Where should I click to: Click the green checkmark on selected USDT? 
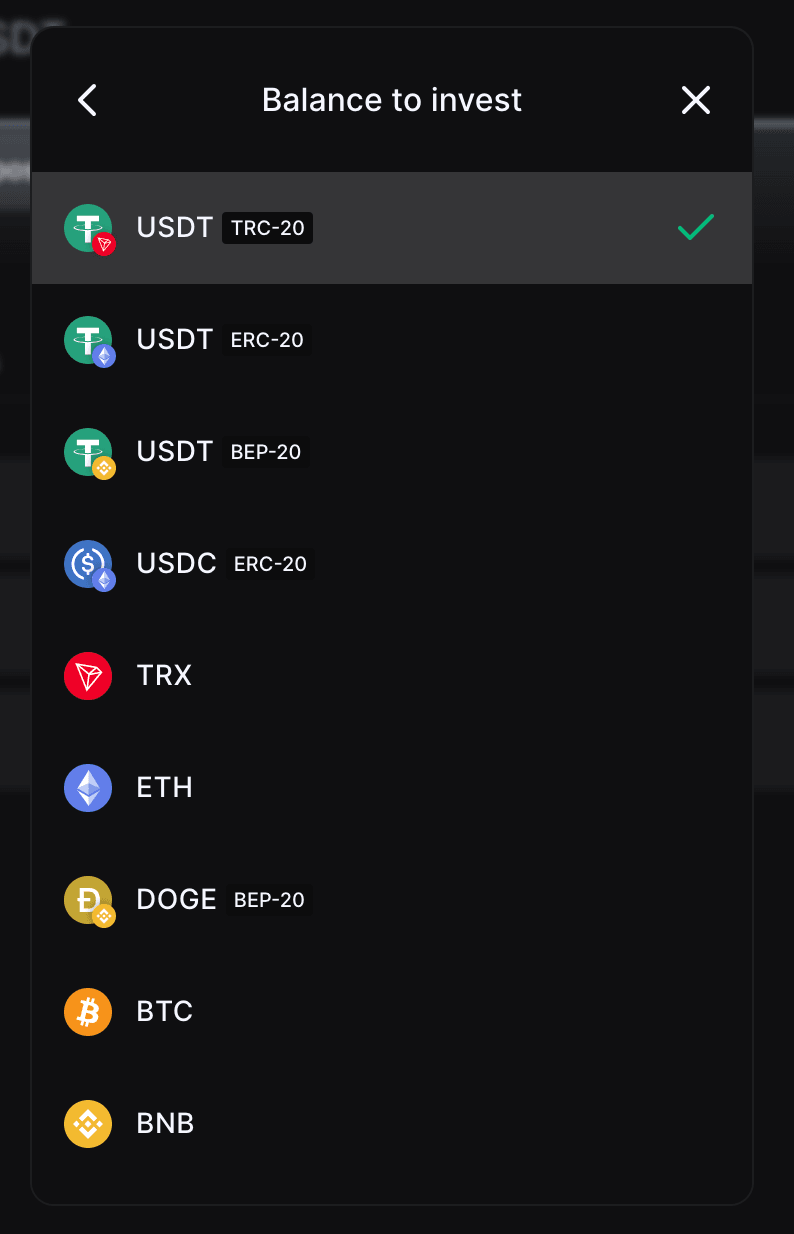pyautogui.click(x=695, y=227)
